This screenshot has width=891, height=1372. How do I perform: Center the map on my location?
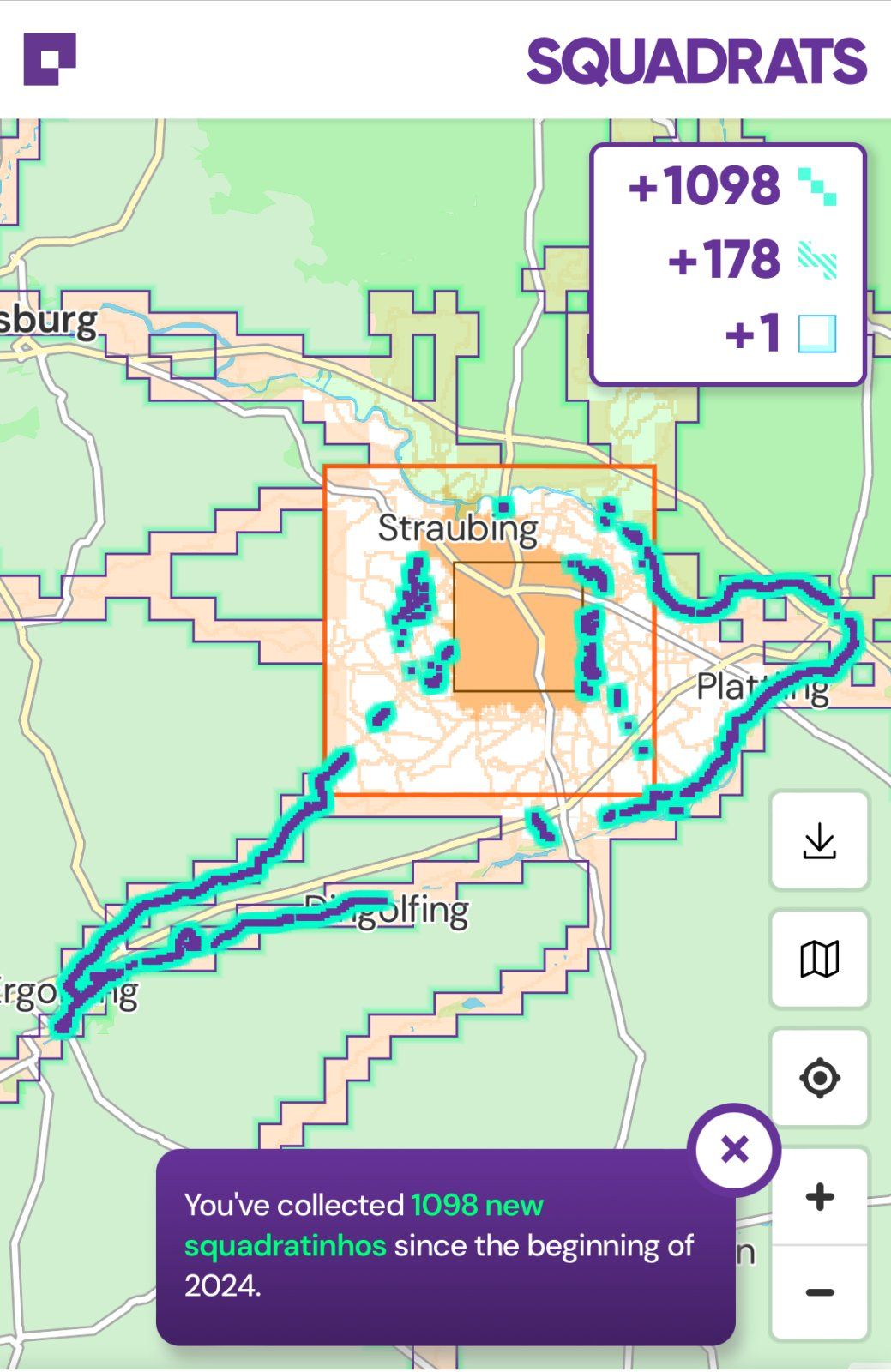820,1078
